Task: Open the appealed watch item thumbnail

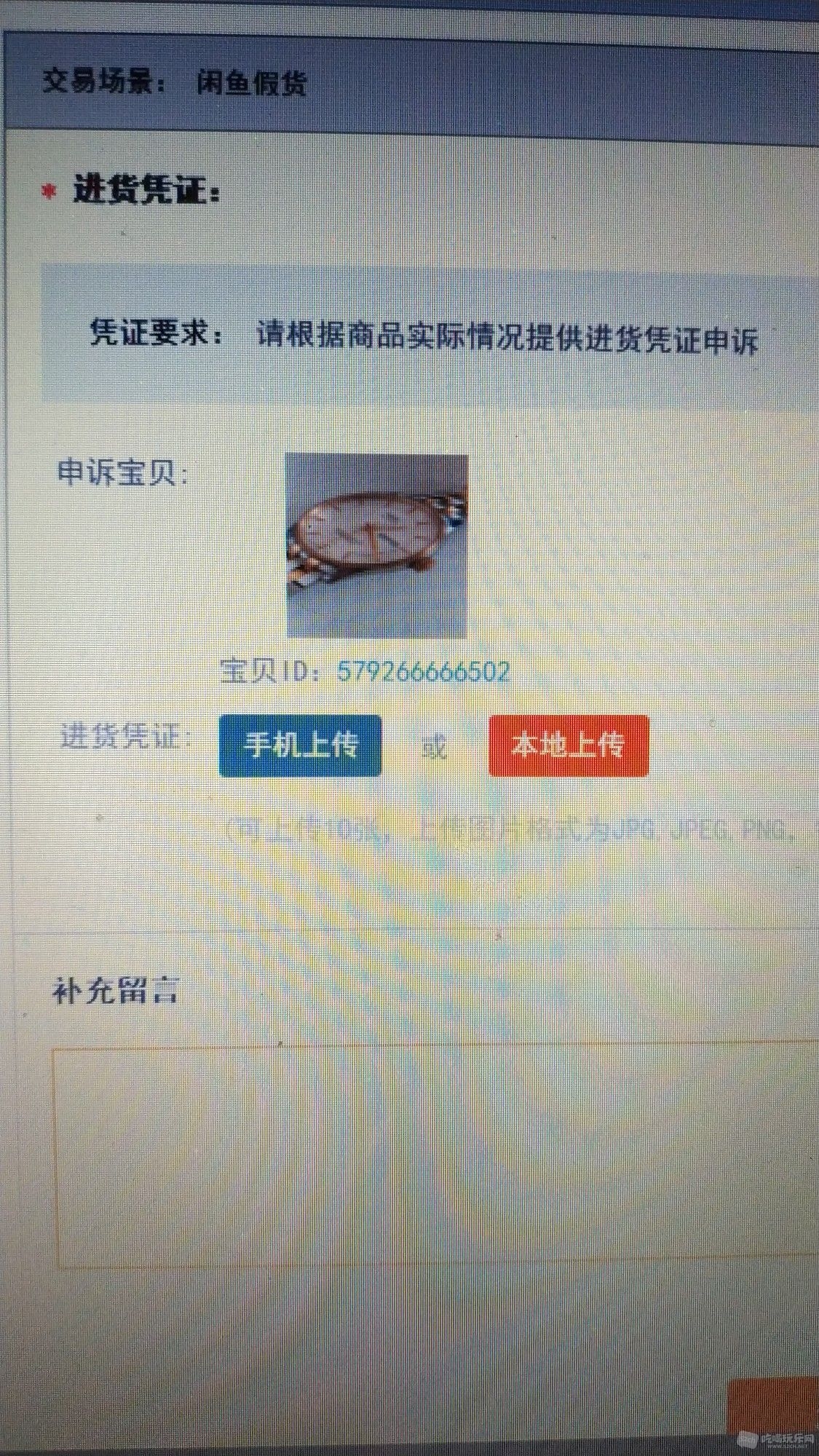Action: click(376, 546)
